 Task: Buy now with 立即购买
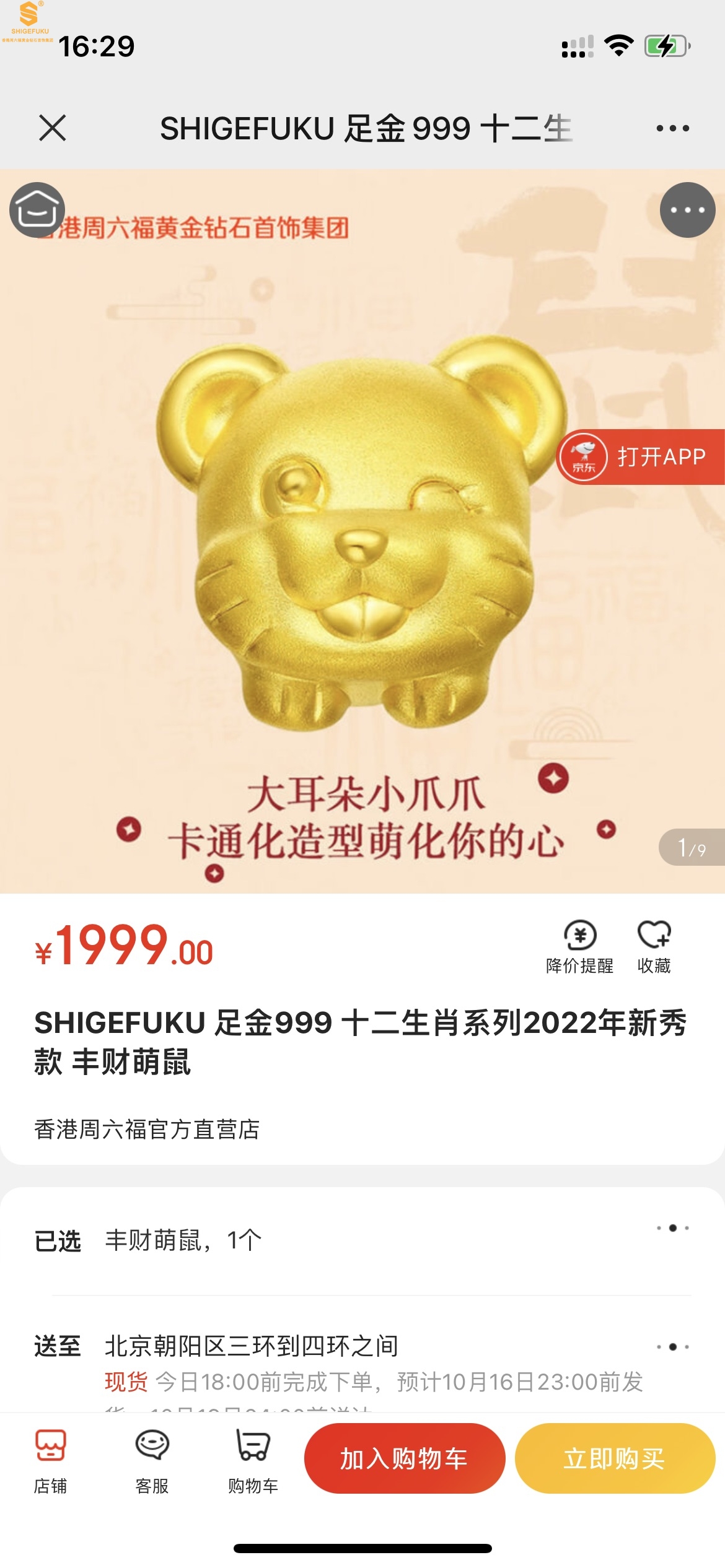(615, 1458)
